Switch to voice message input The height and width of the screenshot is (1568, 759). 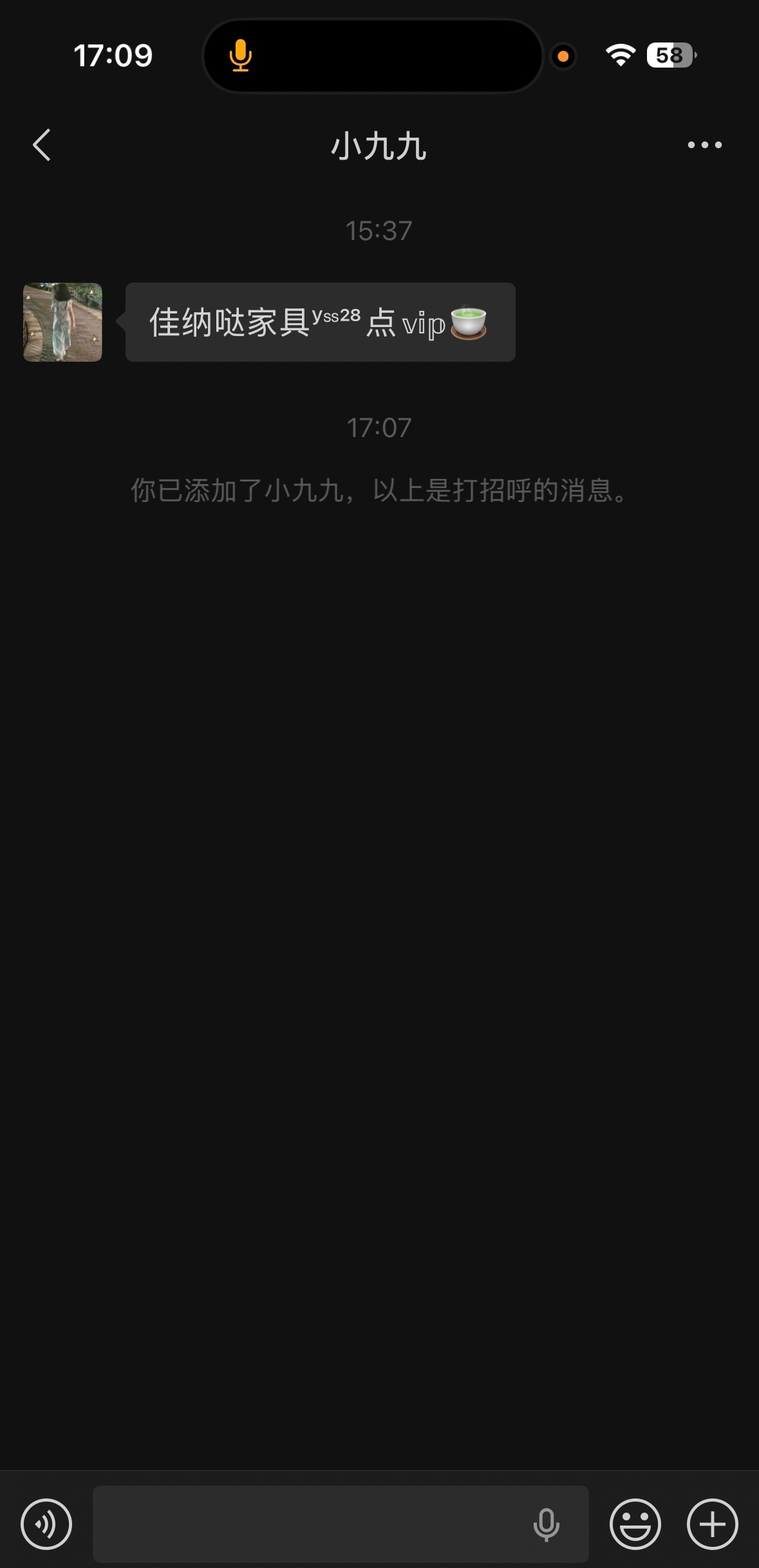tap(46, 1524)
